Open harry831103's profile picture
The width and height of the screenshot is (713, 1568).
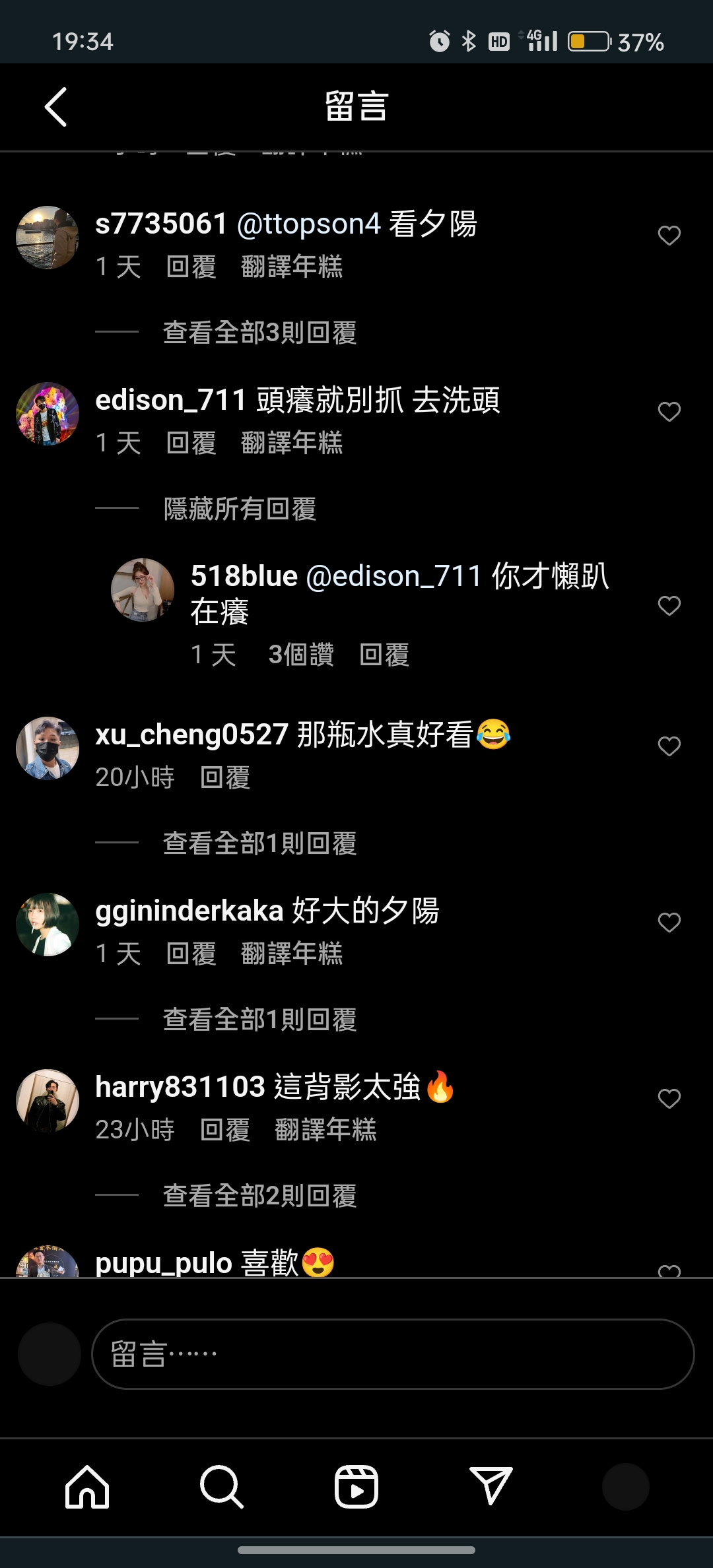coord(48,1101)
